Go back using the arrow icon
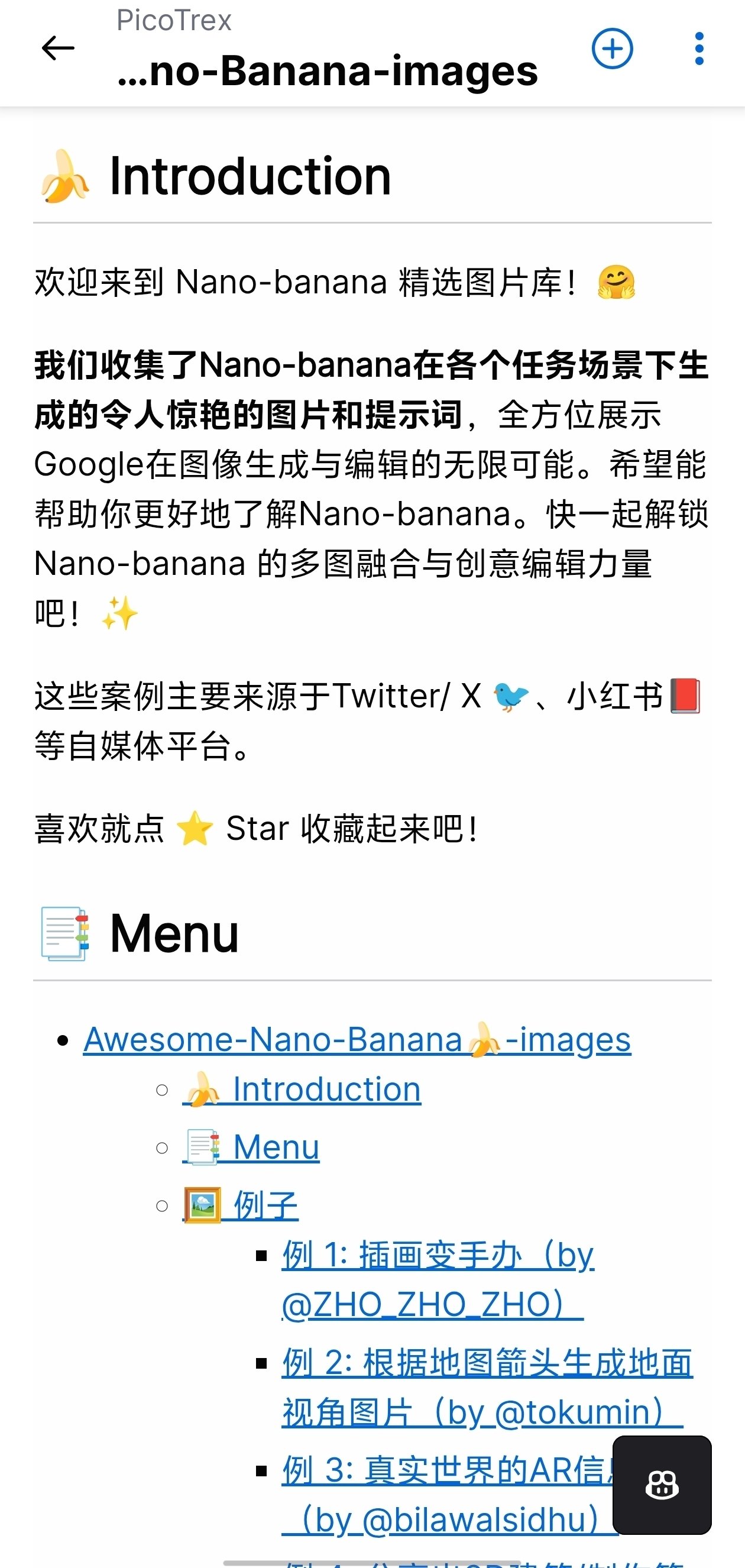 pyautogui.click(x=58, y=49)
